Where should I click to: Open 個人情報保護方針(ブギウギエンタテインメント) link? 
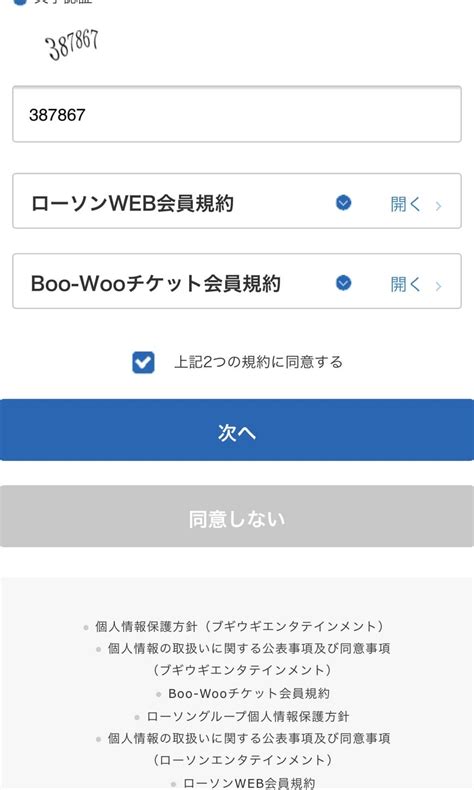tap(240, 626)
